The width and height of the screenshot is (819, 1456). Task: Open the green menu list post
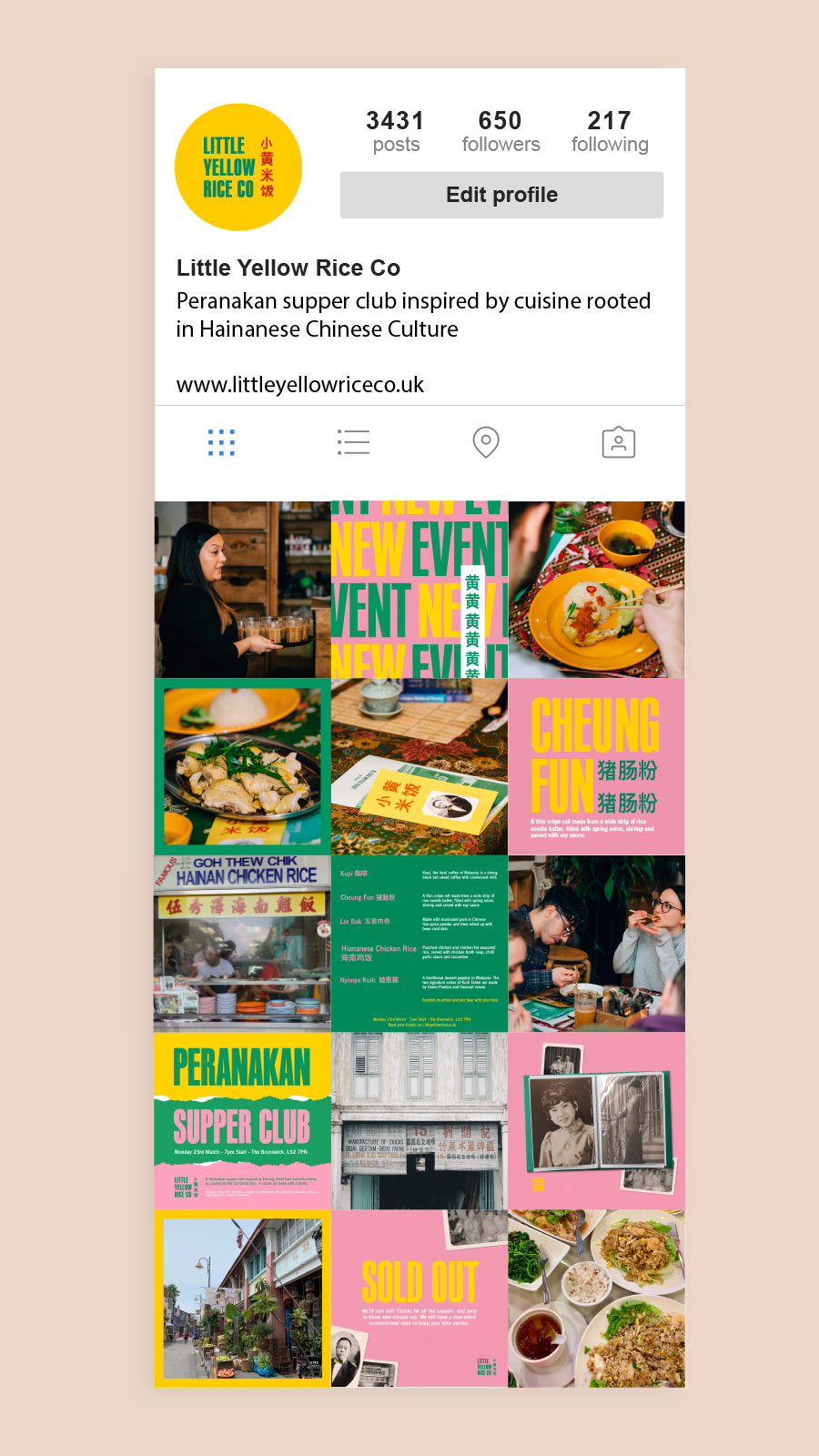coord(420,944)
